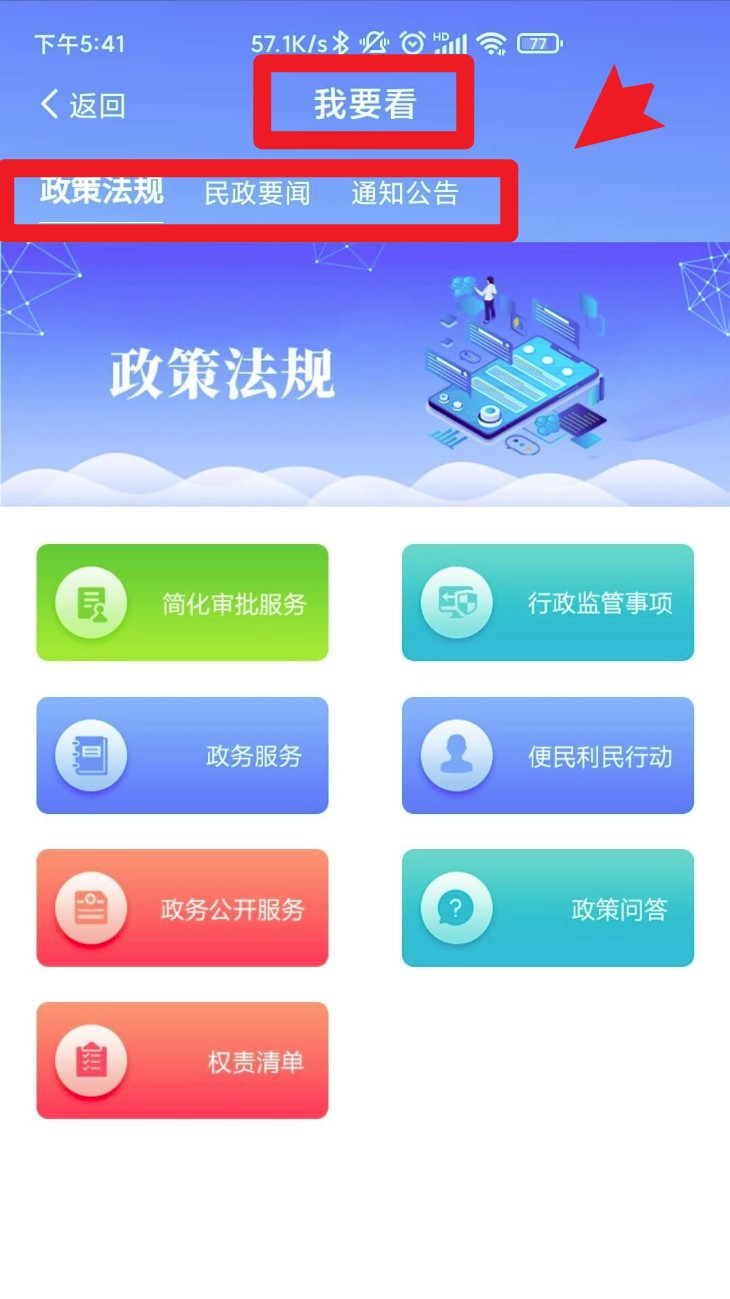Switch to the 通知公告 tab

pos(405,193)
